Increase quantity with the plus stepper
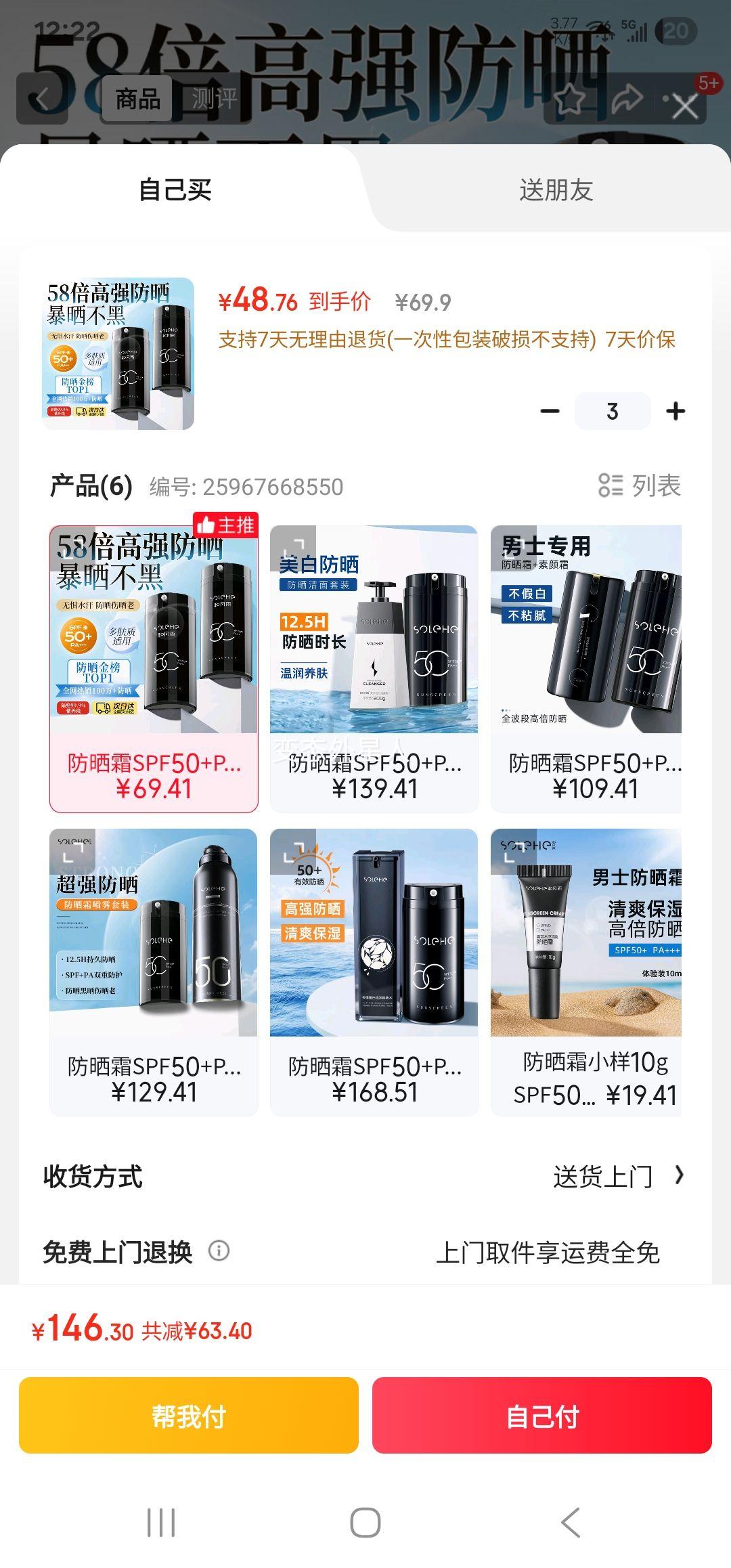 pos(676,410)
